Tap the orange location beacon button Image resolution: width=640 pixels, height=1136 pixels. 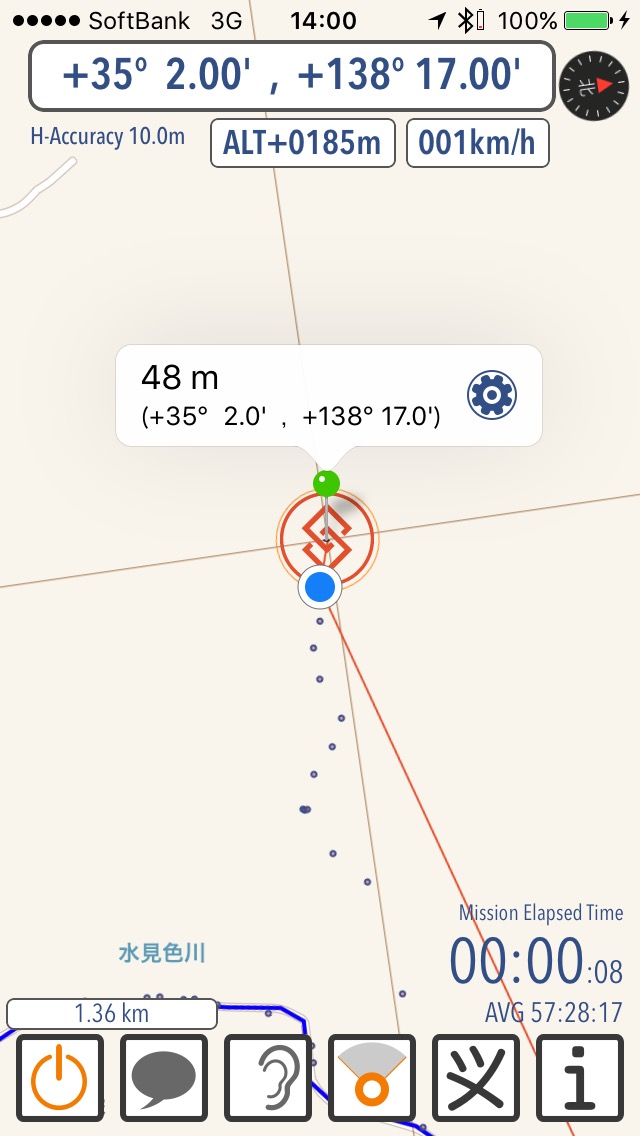(372, 1078)
